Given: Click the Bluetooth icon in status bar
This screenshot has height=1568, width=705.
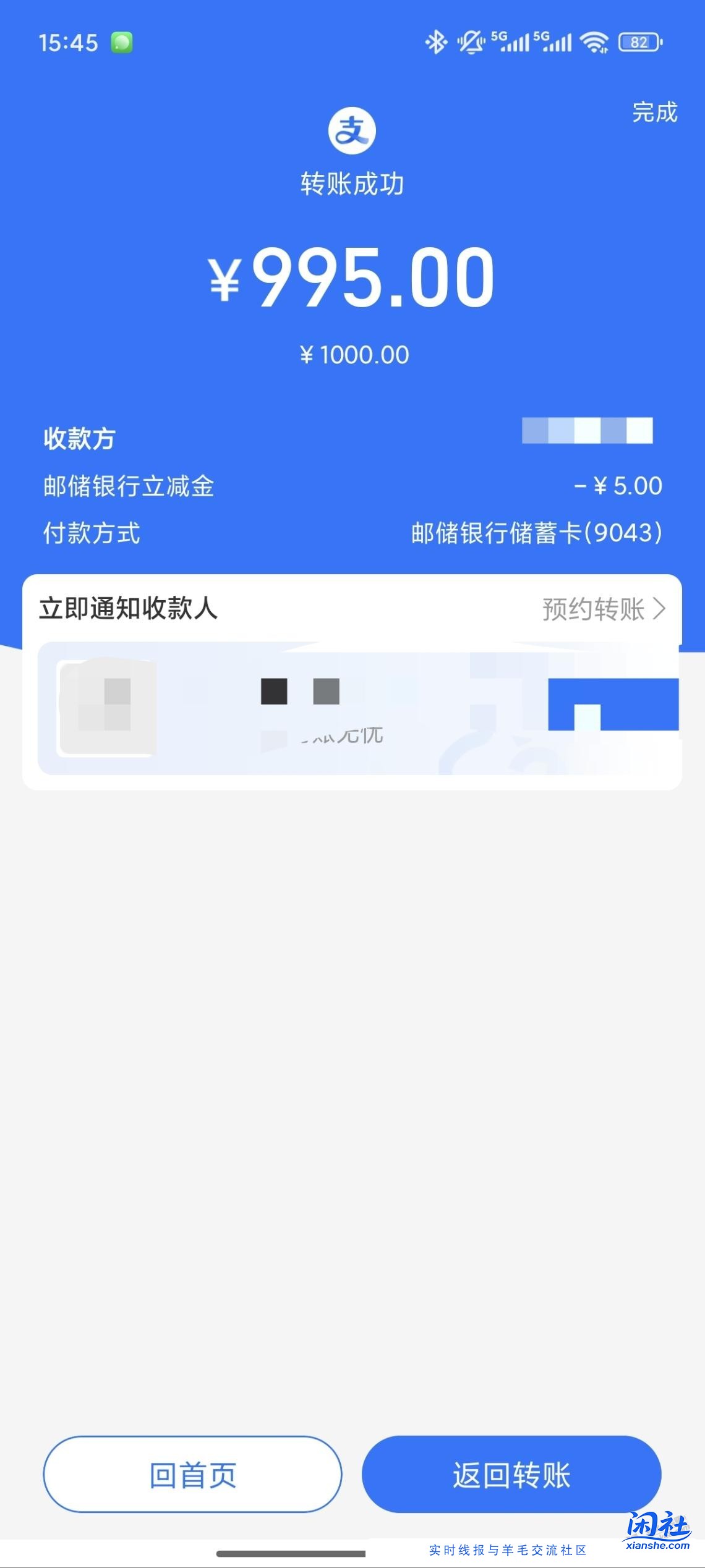Looking at the screenshot, I should (x=437, y=42).
